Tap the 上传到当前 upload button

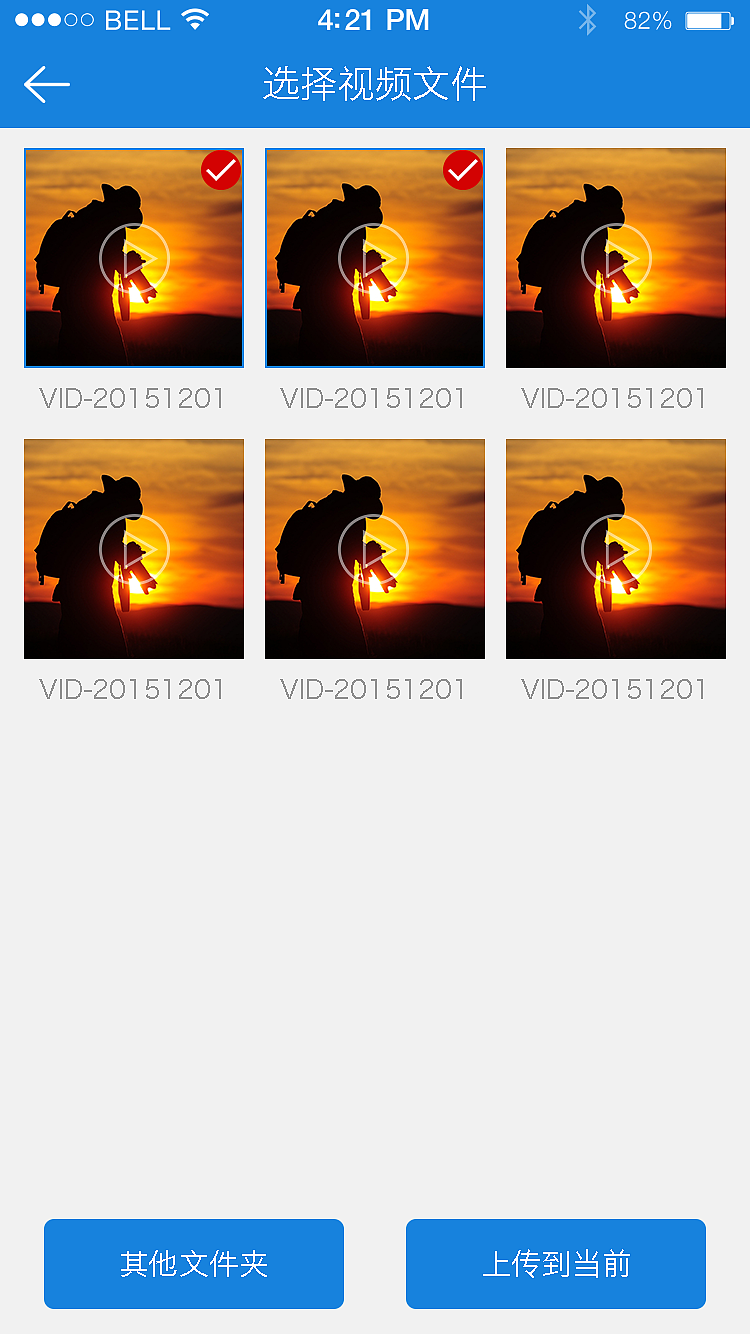556,1264
